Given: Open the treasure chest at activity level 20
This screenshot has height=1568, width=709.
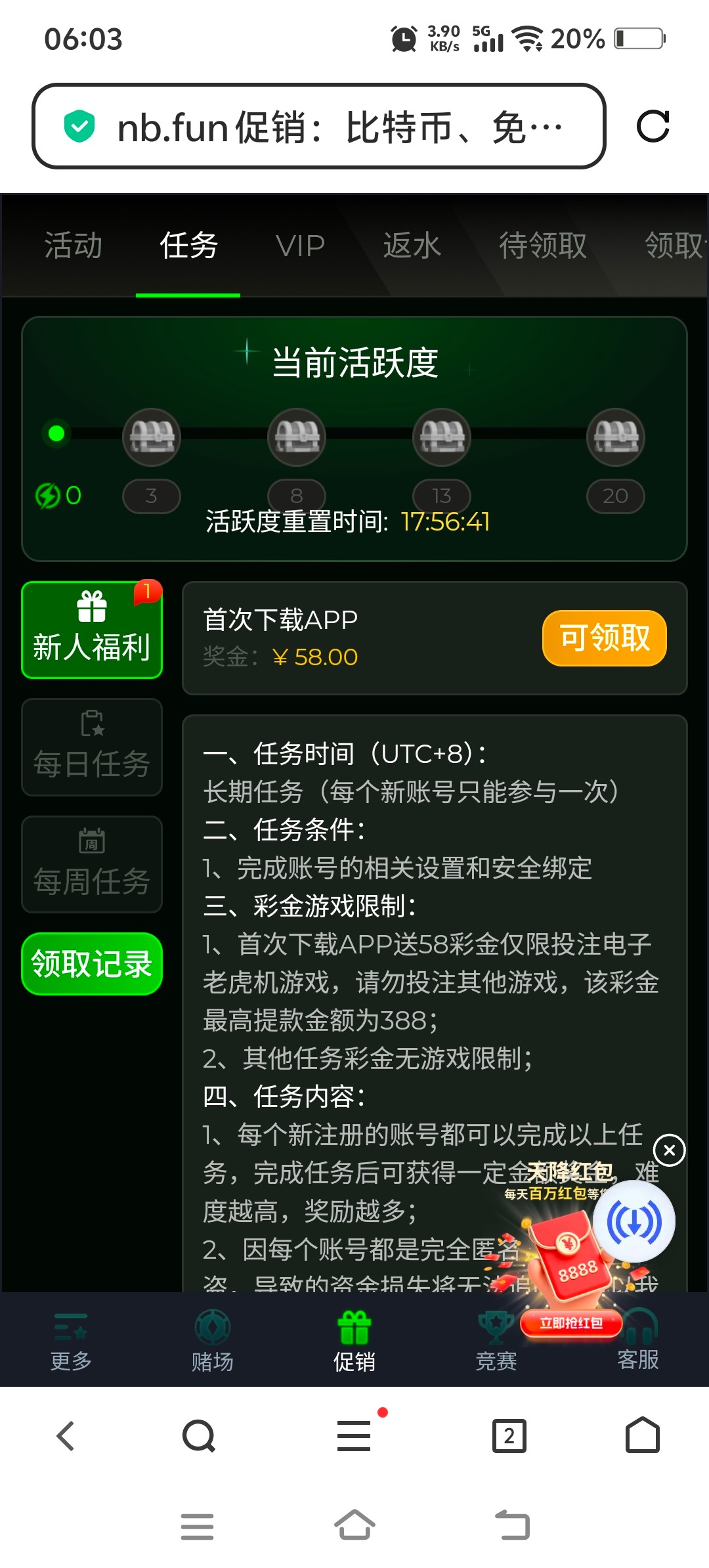Looking at the screenshot, I should tap(615, 437).
